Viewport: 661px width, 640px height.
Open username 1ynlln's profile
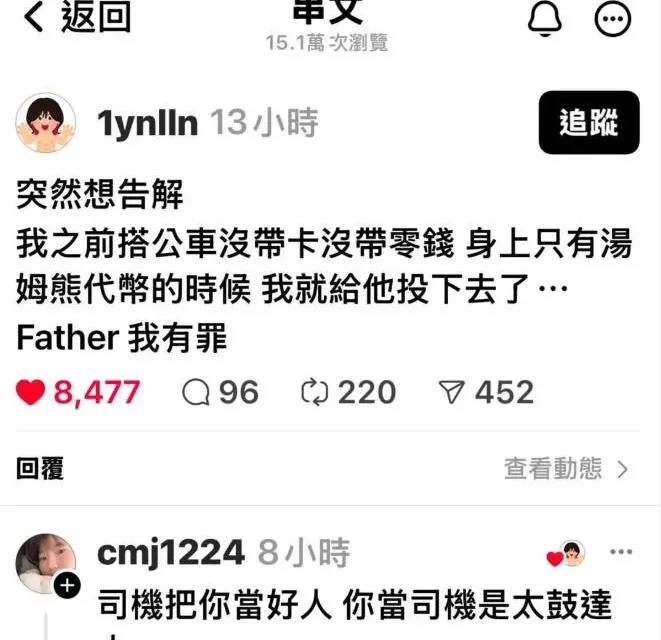148,124
